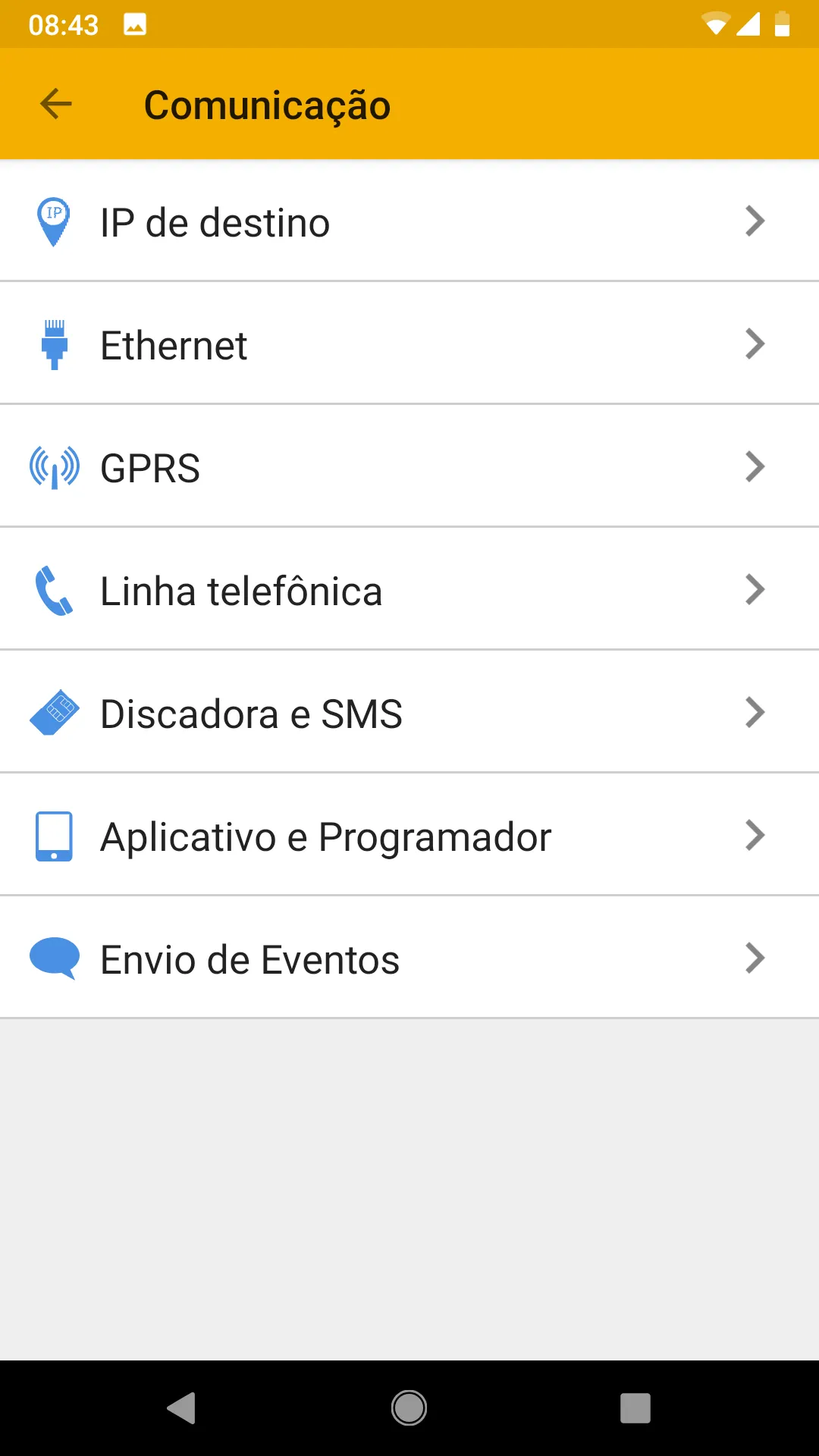Tap the photo notification icon in status bar
This screenshot has width=819, height=1456.
pyautogui.click(x=134, y=24)
